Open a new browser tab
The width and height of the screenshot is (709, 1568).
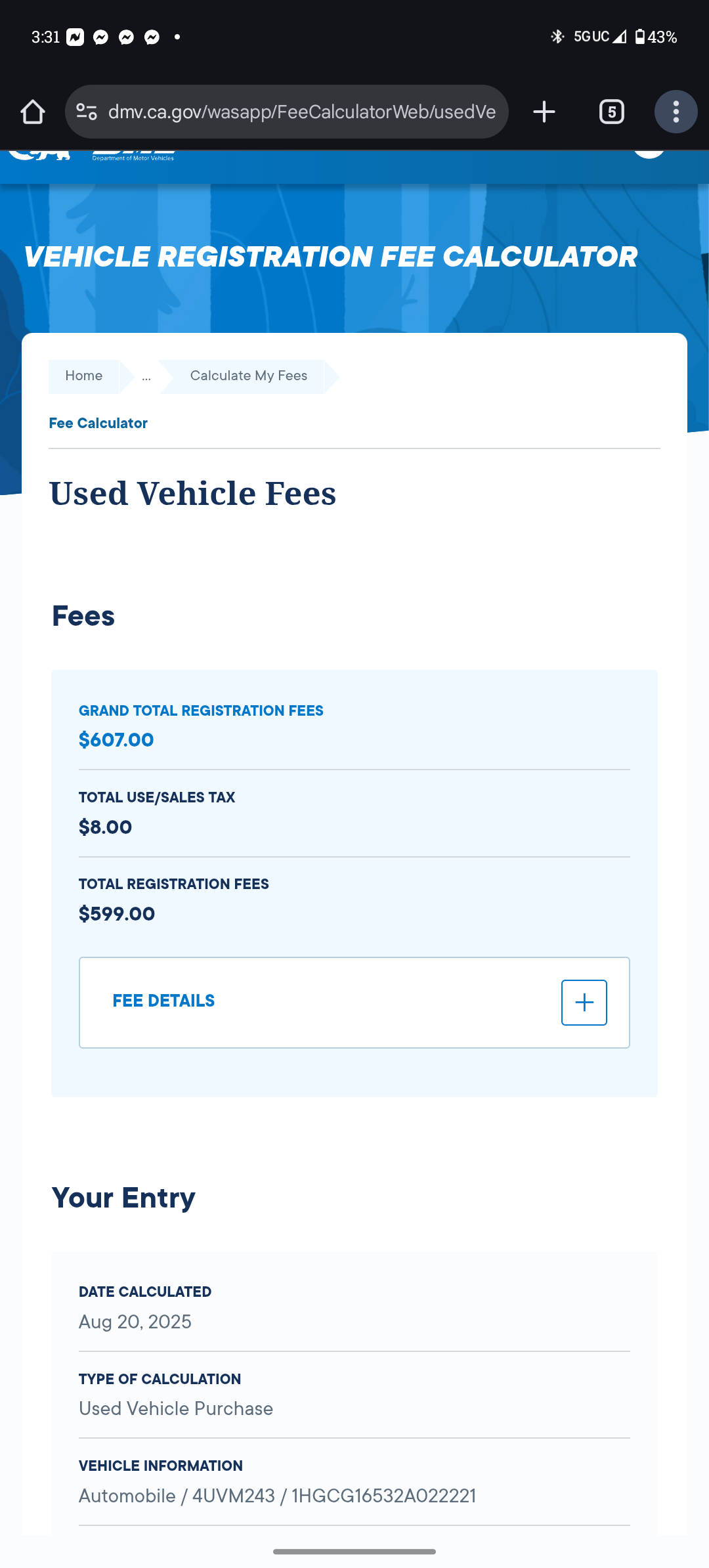(x=544, y=112)
